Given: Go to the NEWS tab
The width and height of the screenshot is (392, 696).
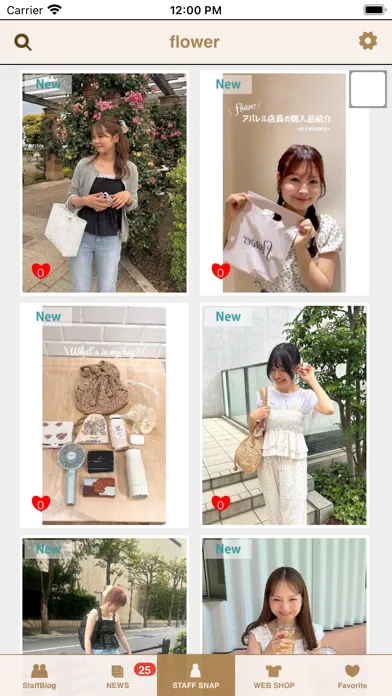Looking at the screenshot, I should tap(118, 676).
